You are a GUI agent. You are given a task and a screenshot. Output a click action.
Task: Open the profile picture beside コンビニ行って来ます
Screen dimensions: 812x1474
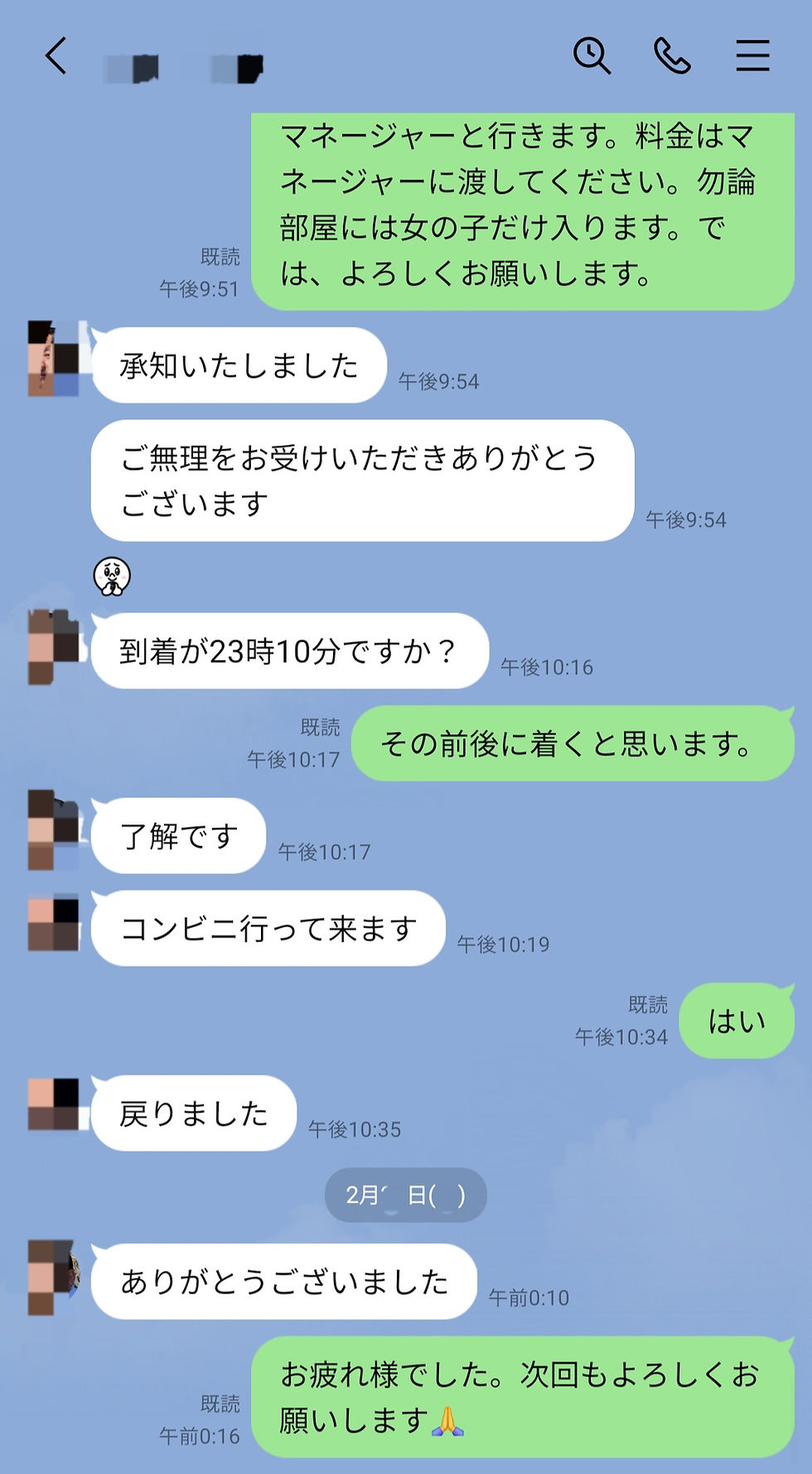point(54,923)
